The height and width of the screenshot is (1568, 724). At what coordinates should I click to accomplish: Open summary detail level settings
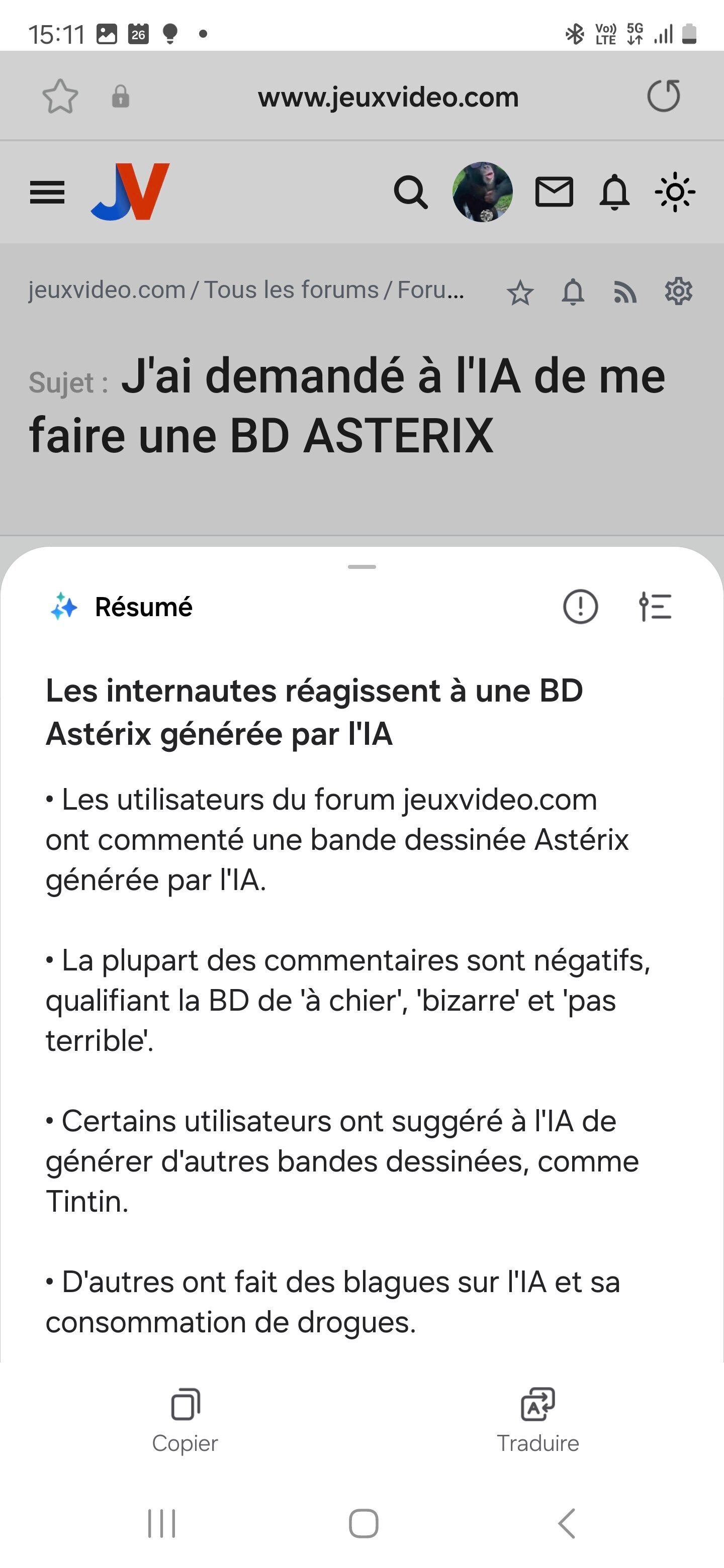click(x=655, y=607)
